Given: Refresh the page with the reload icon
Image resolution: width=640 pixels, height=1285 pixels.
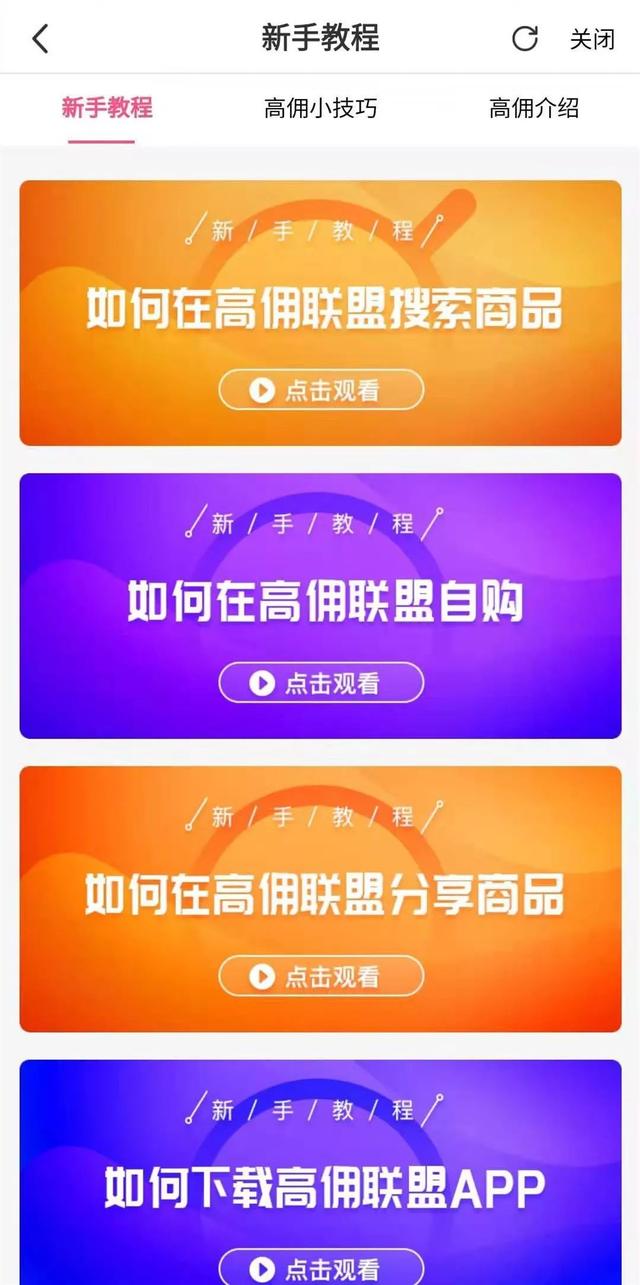Looking at the screenshot, I should point(525,39).
